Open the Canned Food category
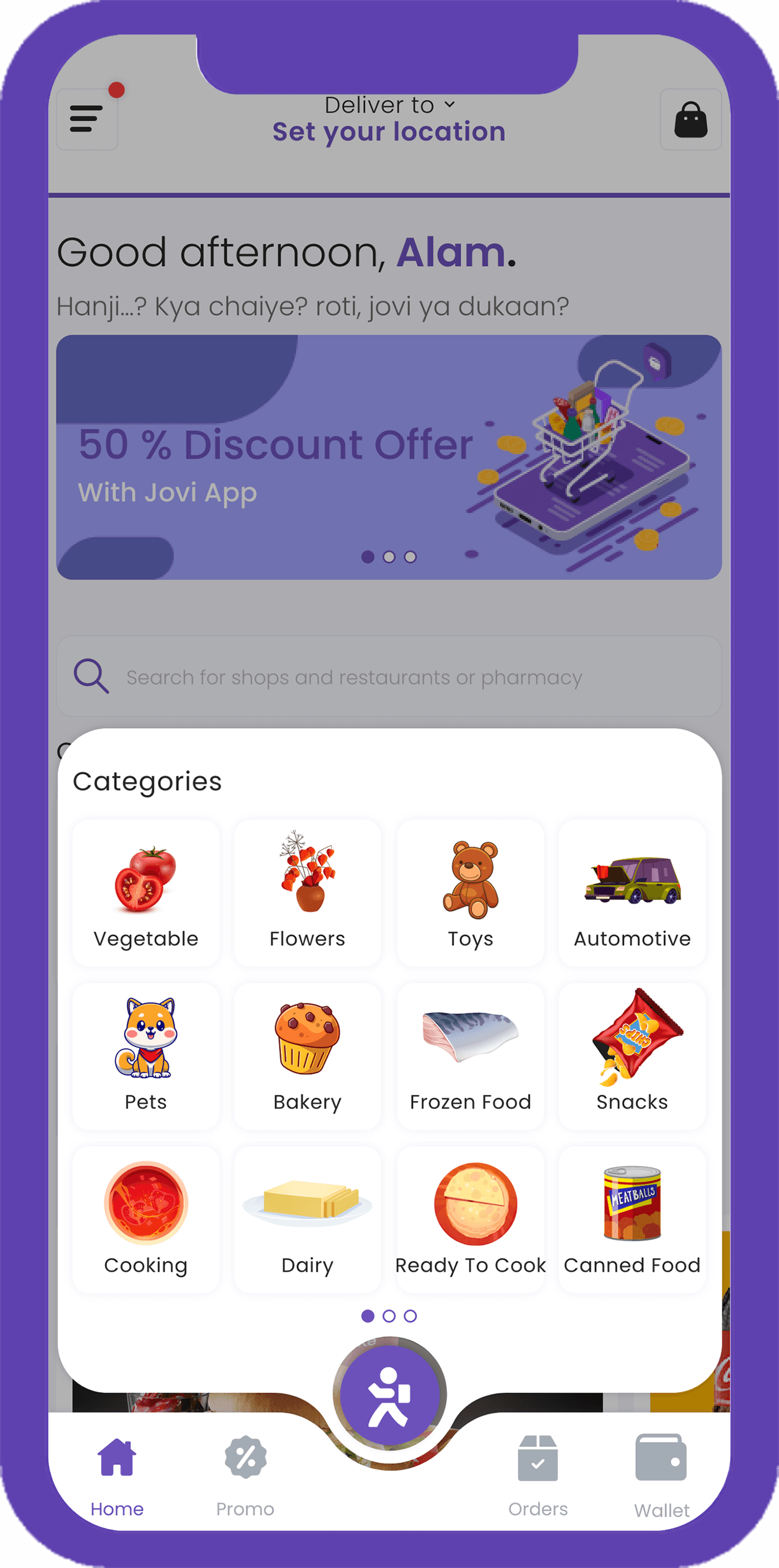 coord(632,1218)
